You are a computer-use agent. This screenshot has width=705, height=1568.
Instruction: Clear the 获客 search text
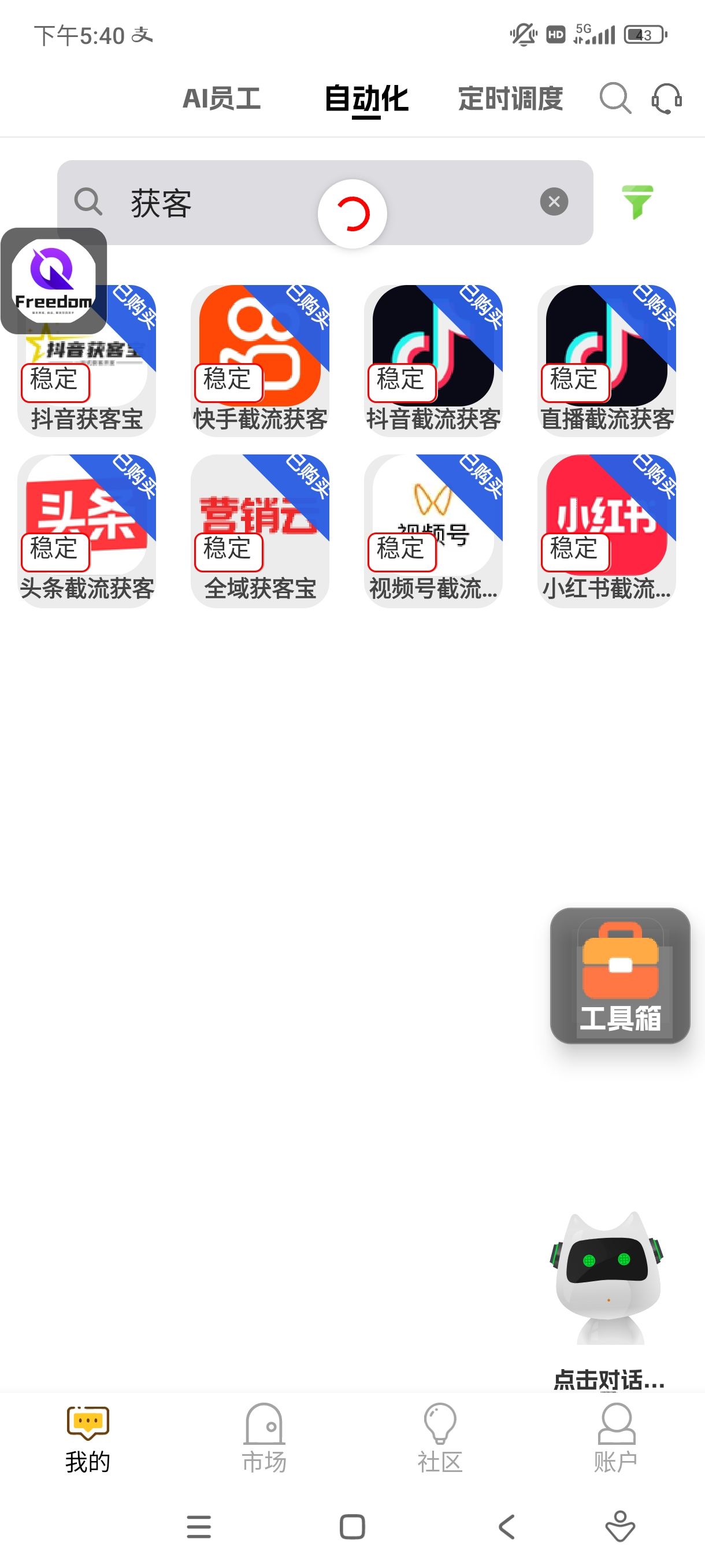pos(554,202)
